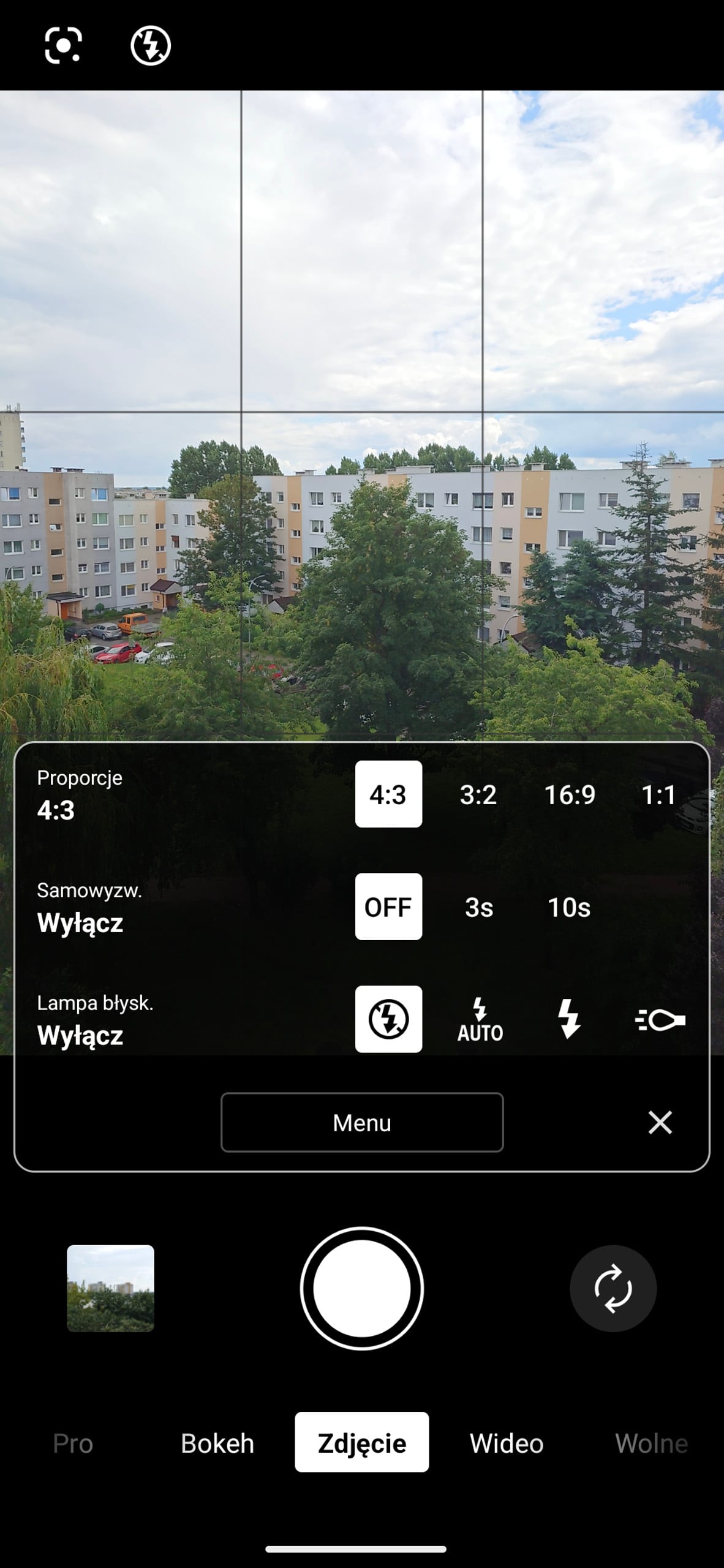724x1568 pixels.
Task: Tap the flash-off icon in top bar
Action: [x=150, y=45]
